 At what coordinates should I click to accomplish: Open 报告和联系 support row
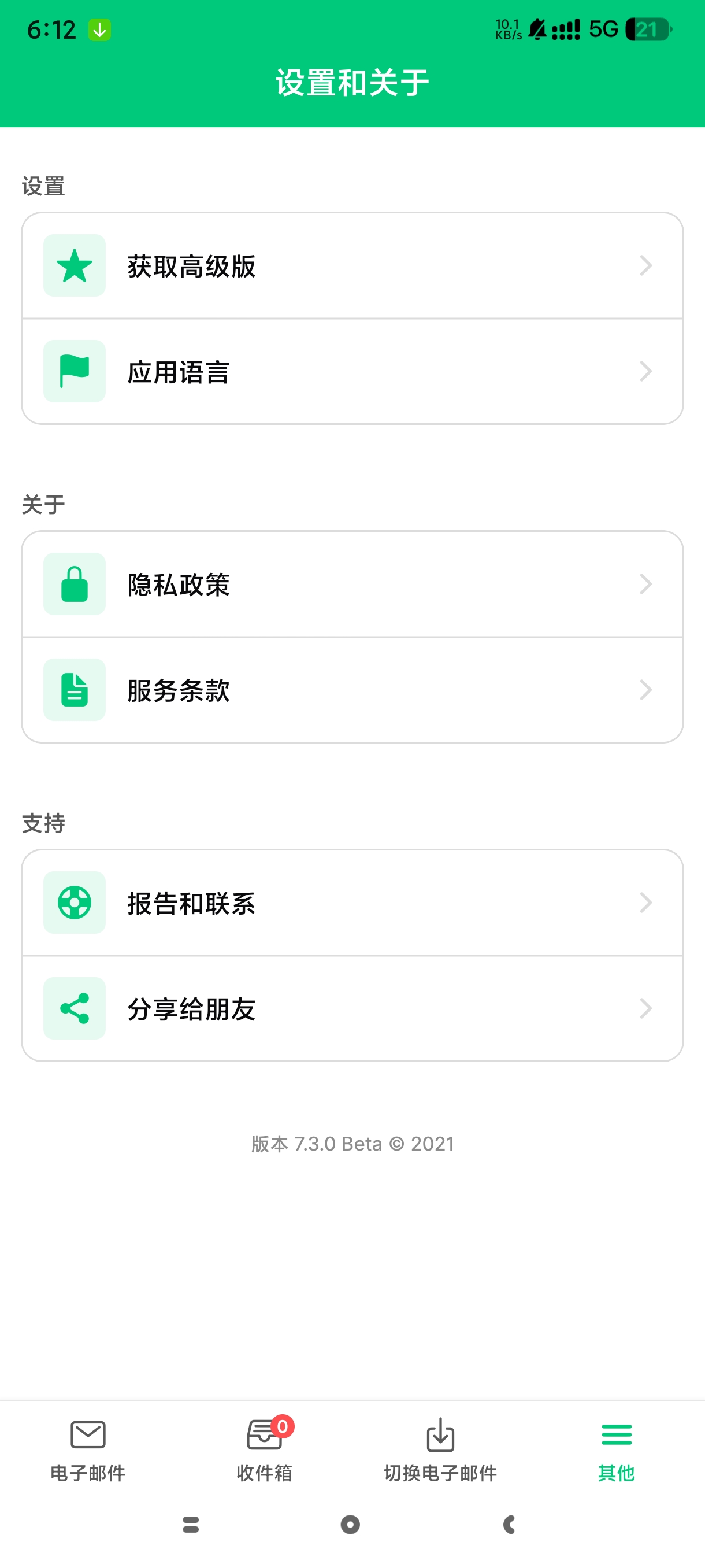click(352, 903)
